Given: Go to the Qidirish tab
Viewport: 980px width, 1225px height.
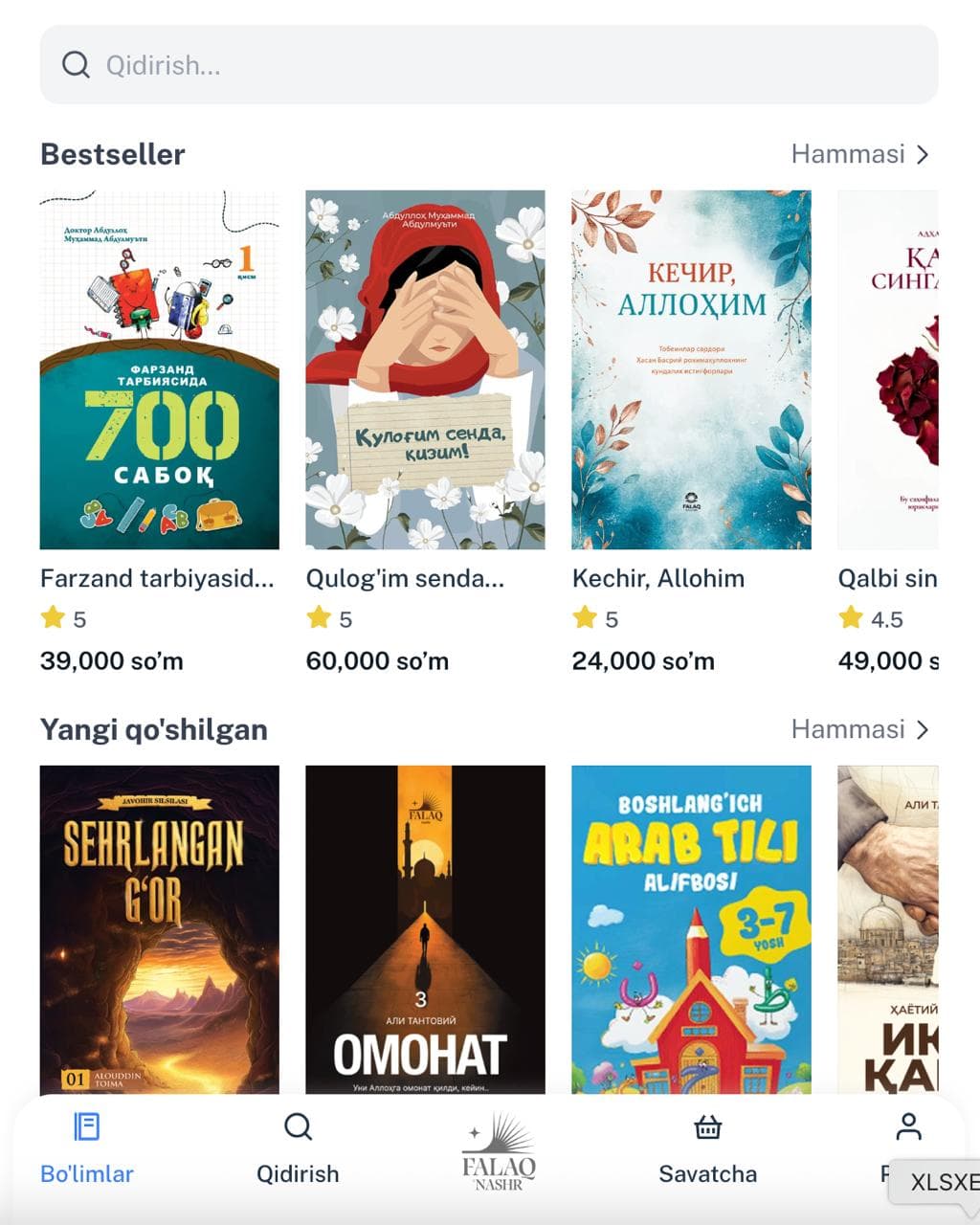Looking at the screenshot, I should coord(298,1147).
